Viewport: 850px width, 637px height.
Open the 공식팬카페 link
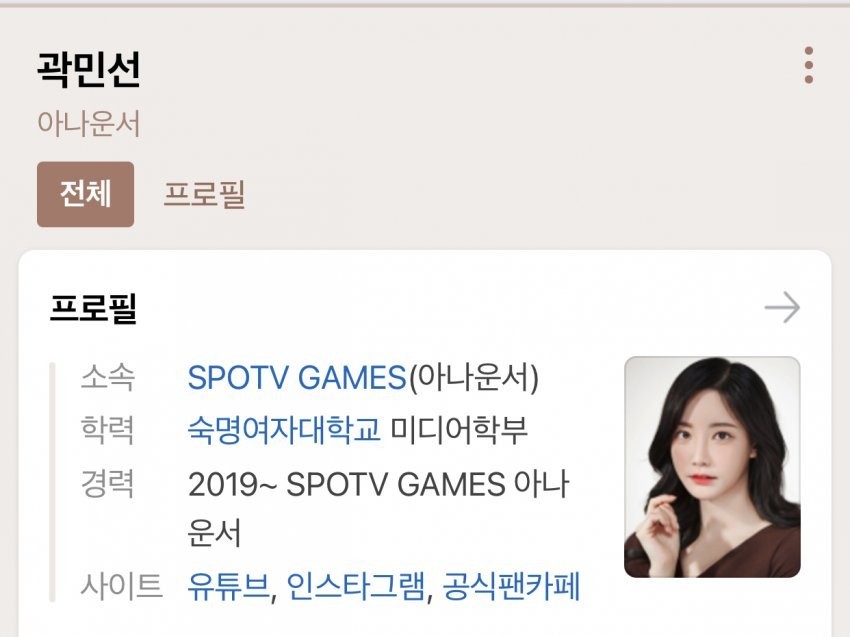pyautogui.click(x=511, y=585)
